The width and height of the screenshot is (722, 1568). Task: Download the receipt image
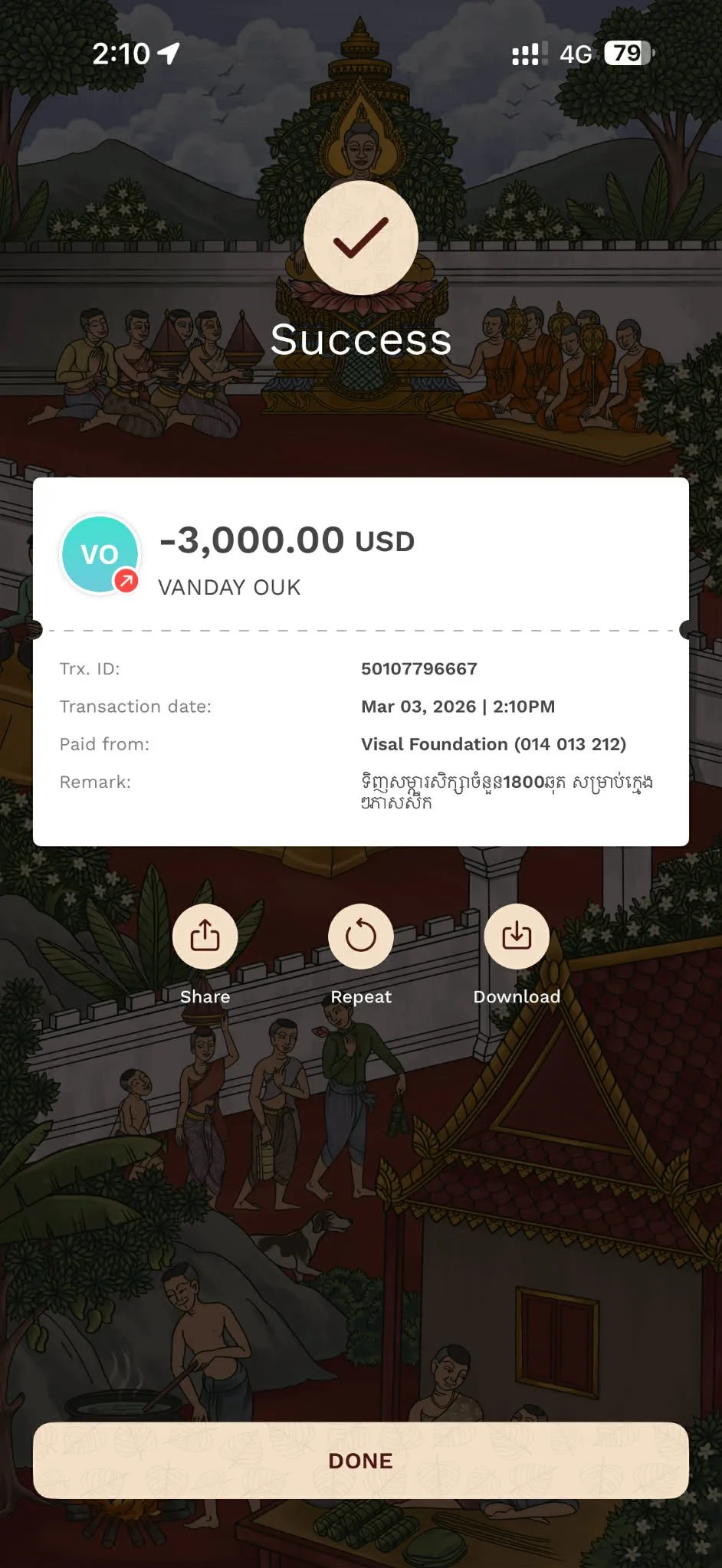[517, 937]
